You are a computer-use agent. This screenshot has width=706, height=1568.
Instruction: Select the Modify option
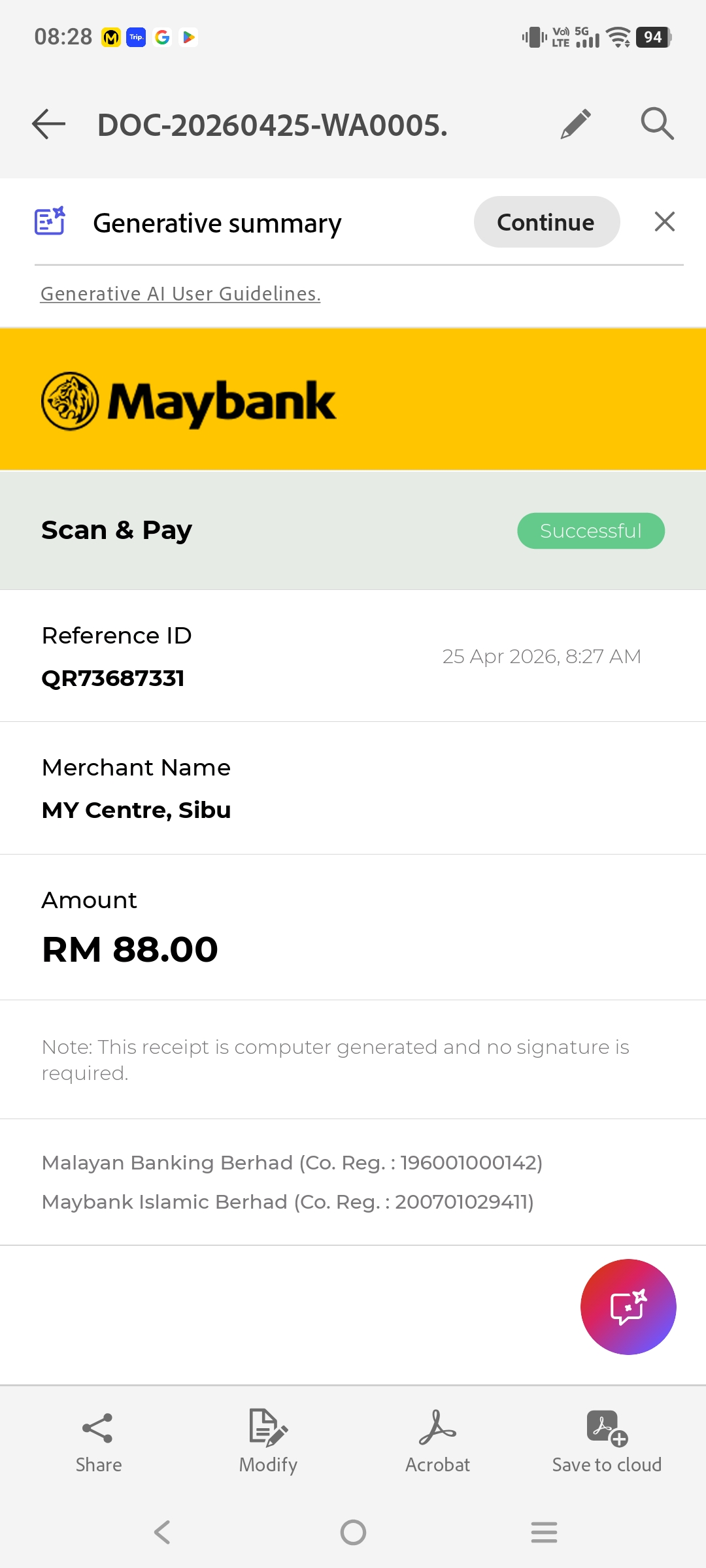[x=268, y=1442]
